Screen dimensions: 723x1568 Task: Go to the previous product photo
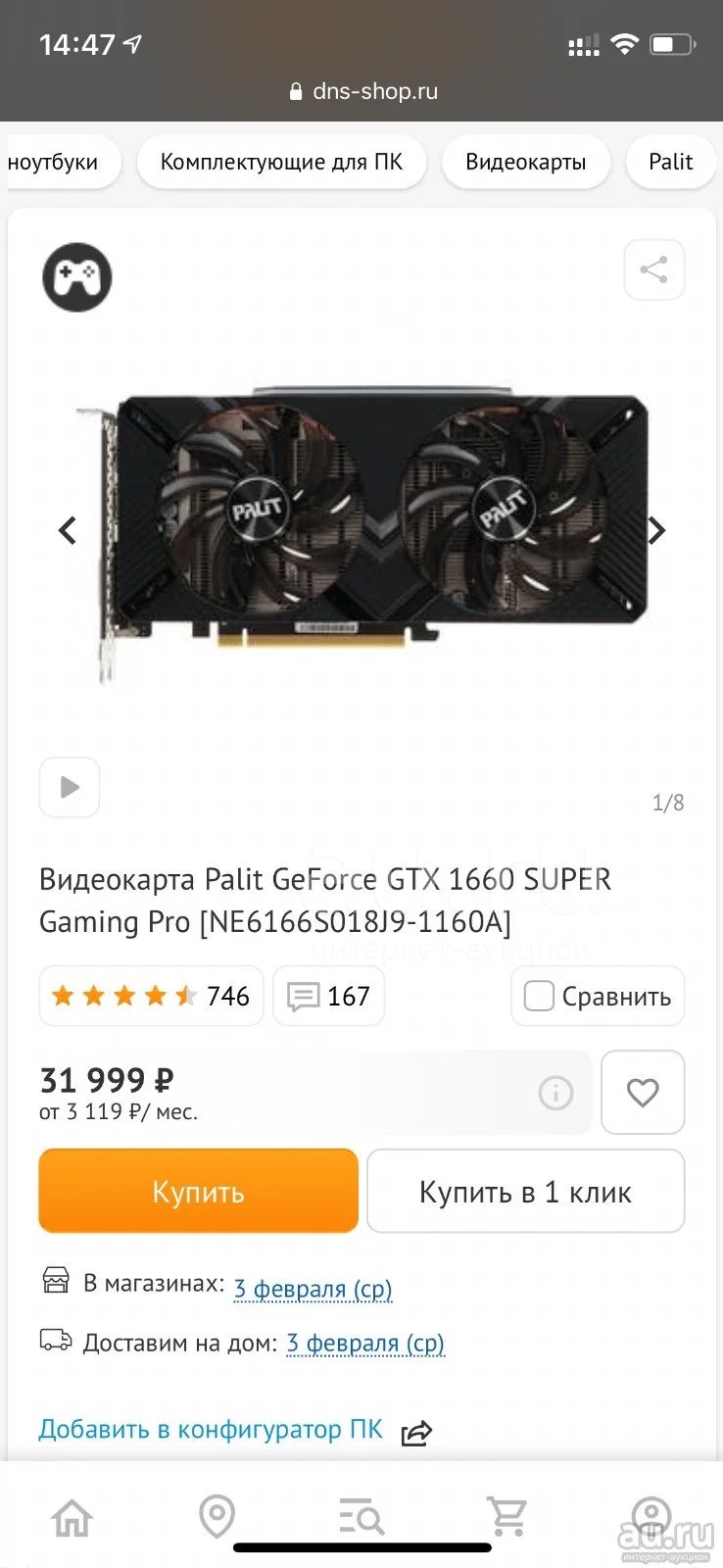click(68, 531)
